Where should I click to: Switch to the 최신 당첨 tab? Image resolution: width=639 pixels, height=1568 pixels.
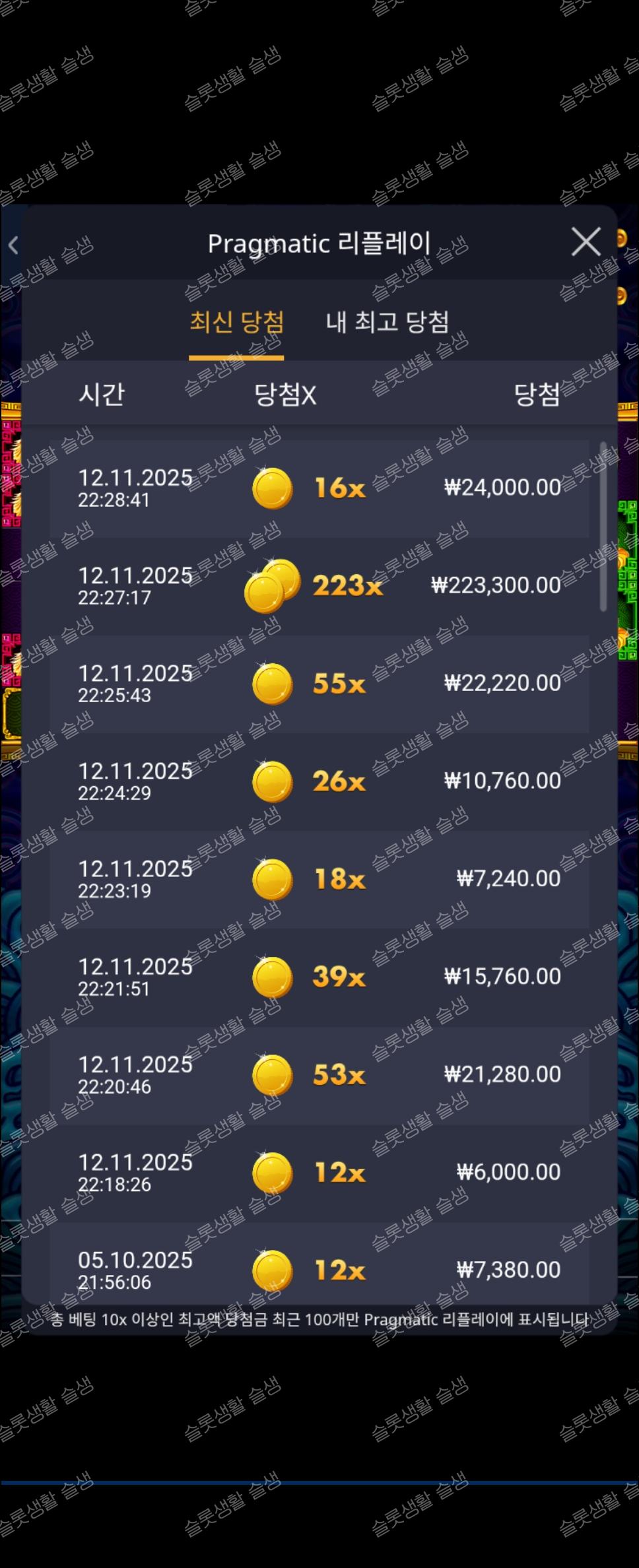[236, 323]
